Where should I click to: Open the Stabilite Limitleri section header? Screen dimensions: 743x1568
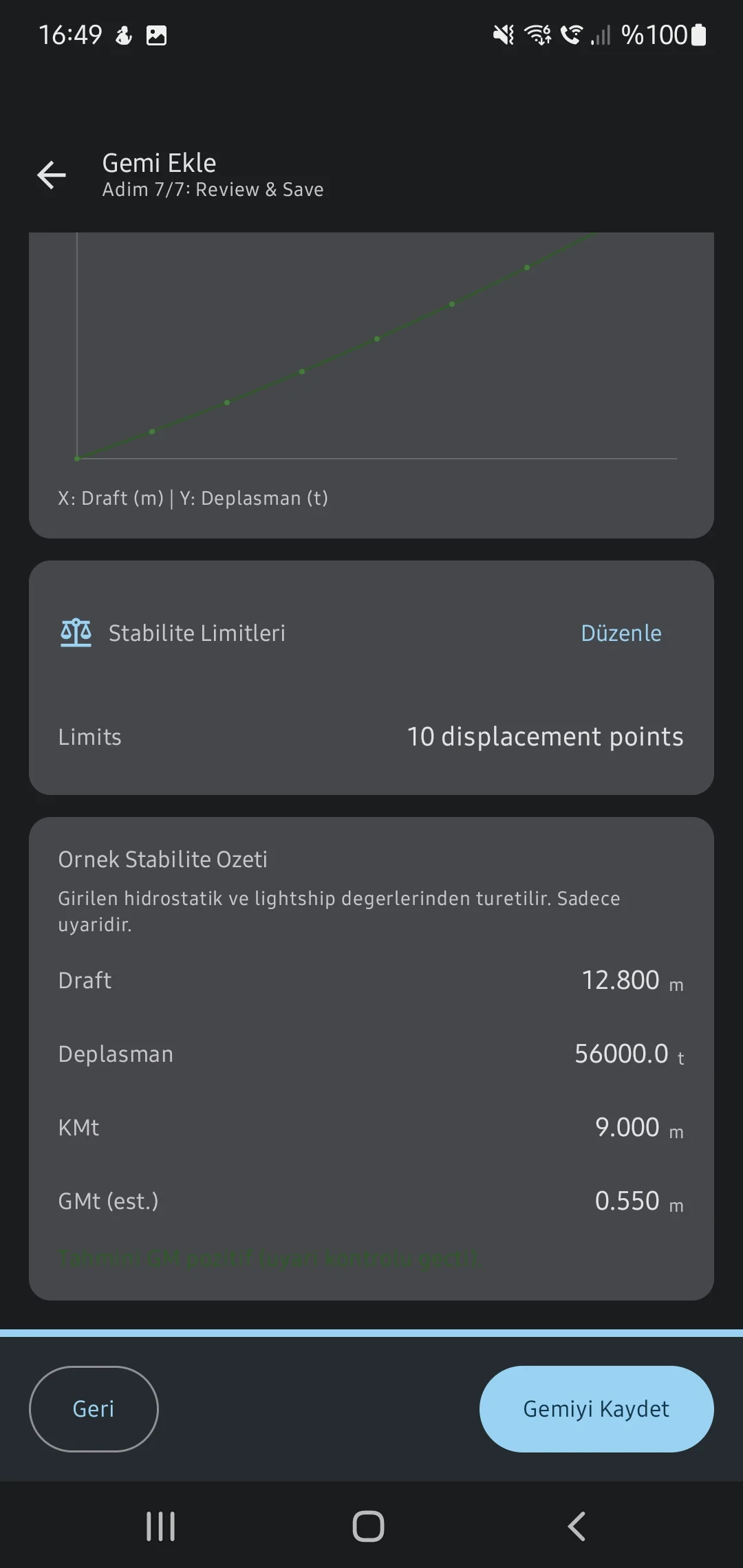click(x=197, y=633)
